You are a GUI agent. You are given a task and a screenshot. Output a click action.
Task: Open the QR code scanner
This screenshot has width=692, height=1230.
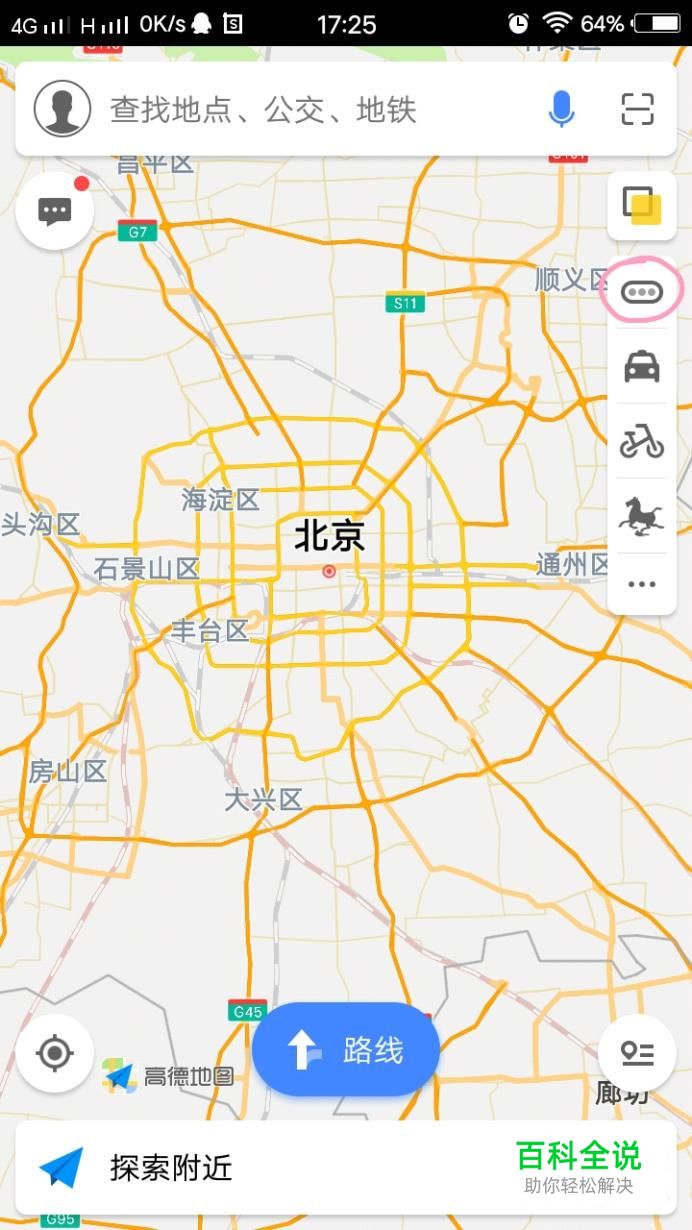[637, 109]
